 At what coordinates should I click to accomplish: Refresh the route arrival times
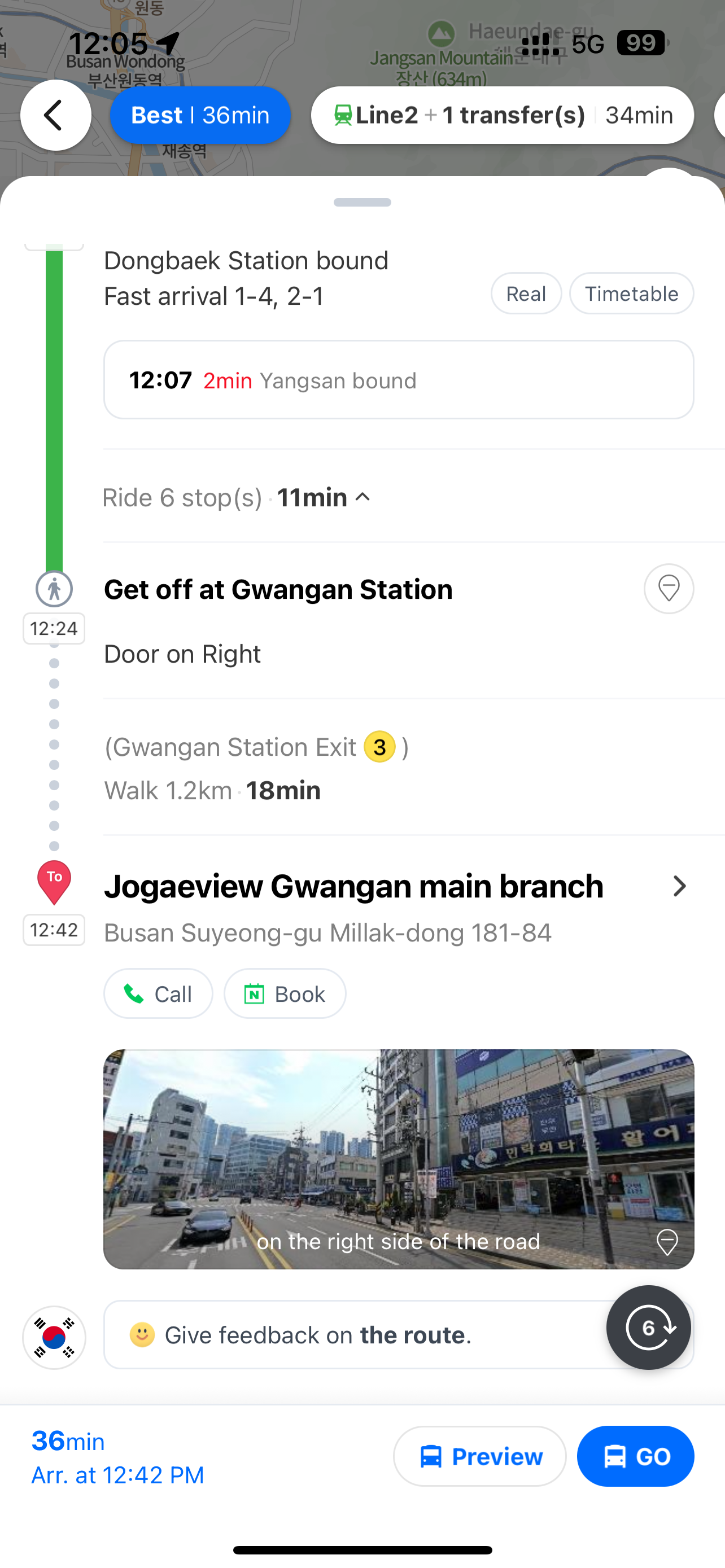(x=648, y=1328)
